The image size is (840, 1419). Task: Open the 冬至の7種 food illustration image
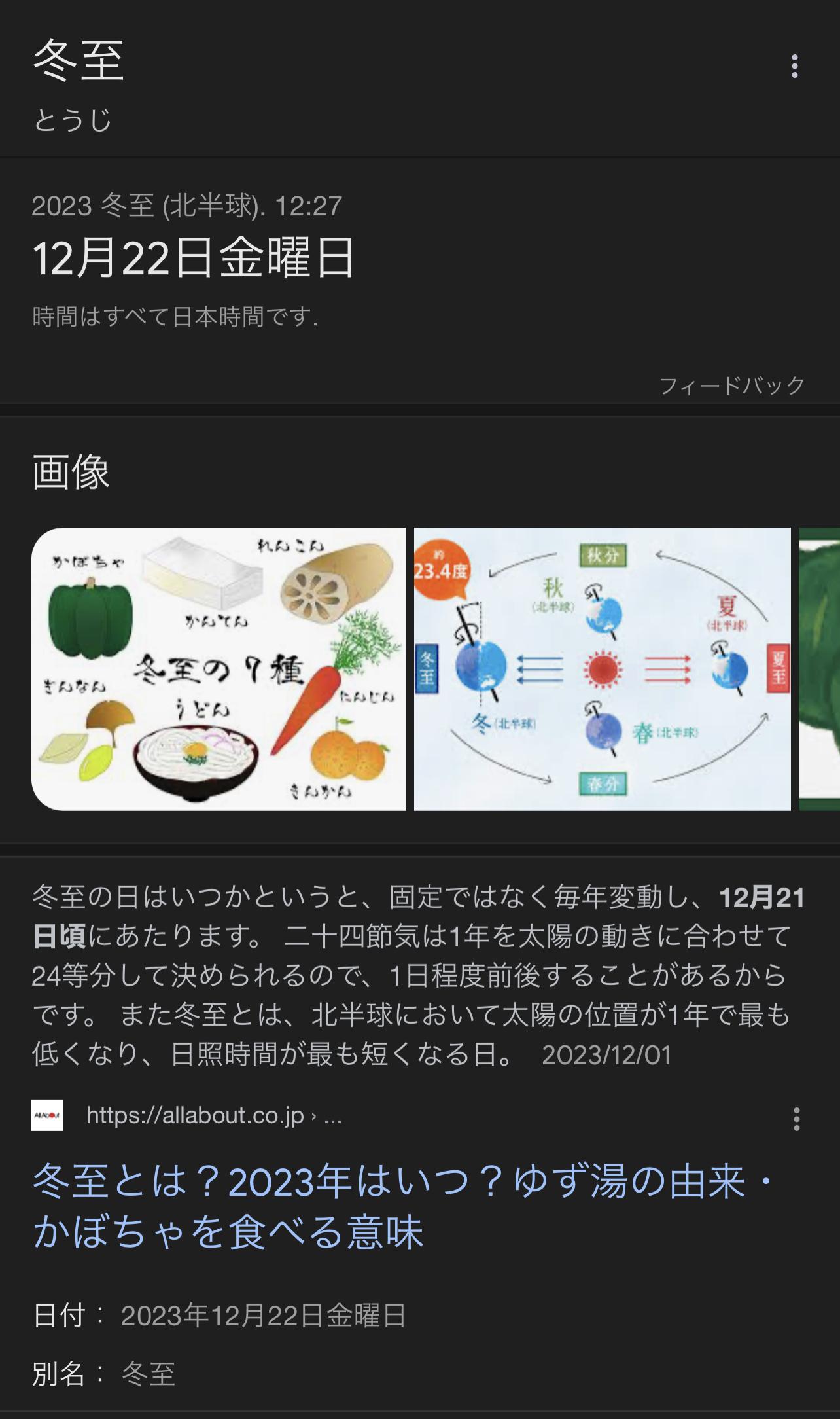(x=219, y=669)
